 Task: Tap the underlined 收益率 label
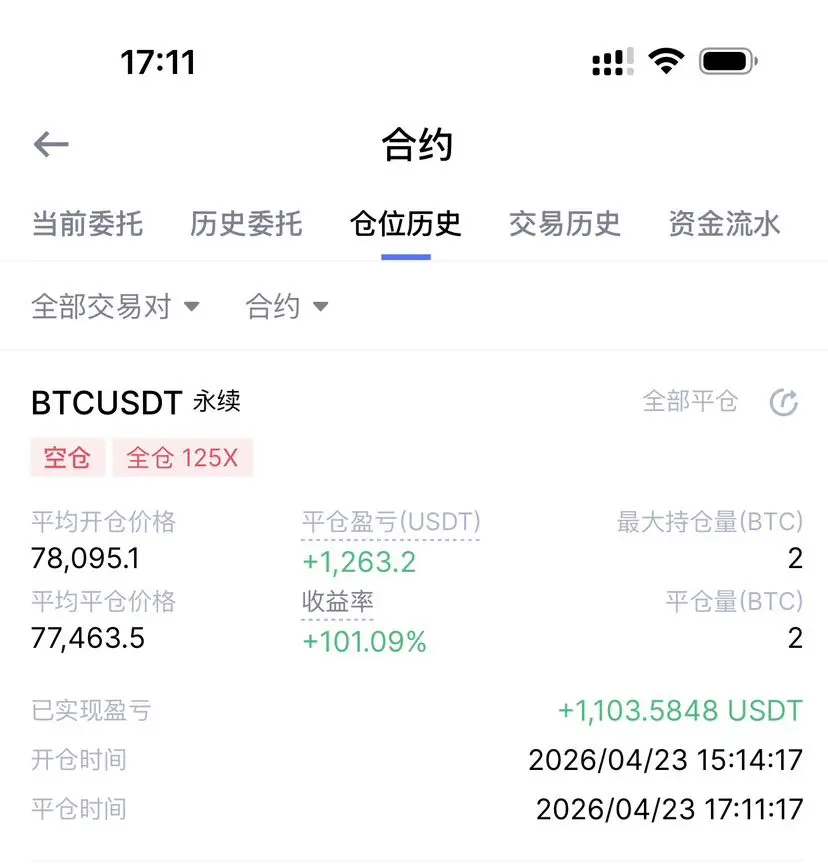337,602
